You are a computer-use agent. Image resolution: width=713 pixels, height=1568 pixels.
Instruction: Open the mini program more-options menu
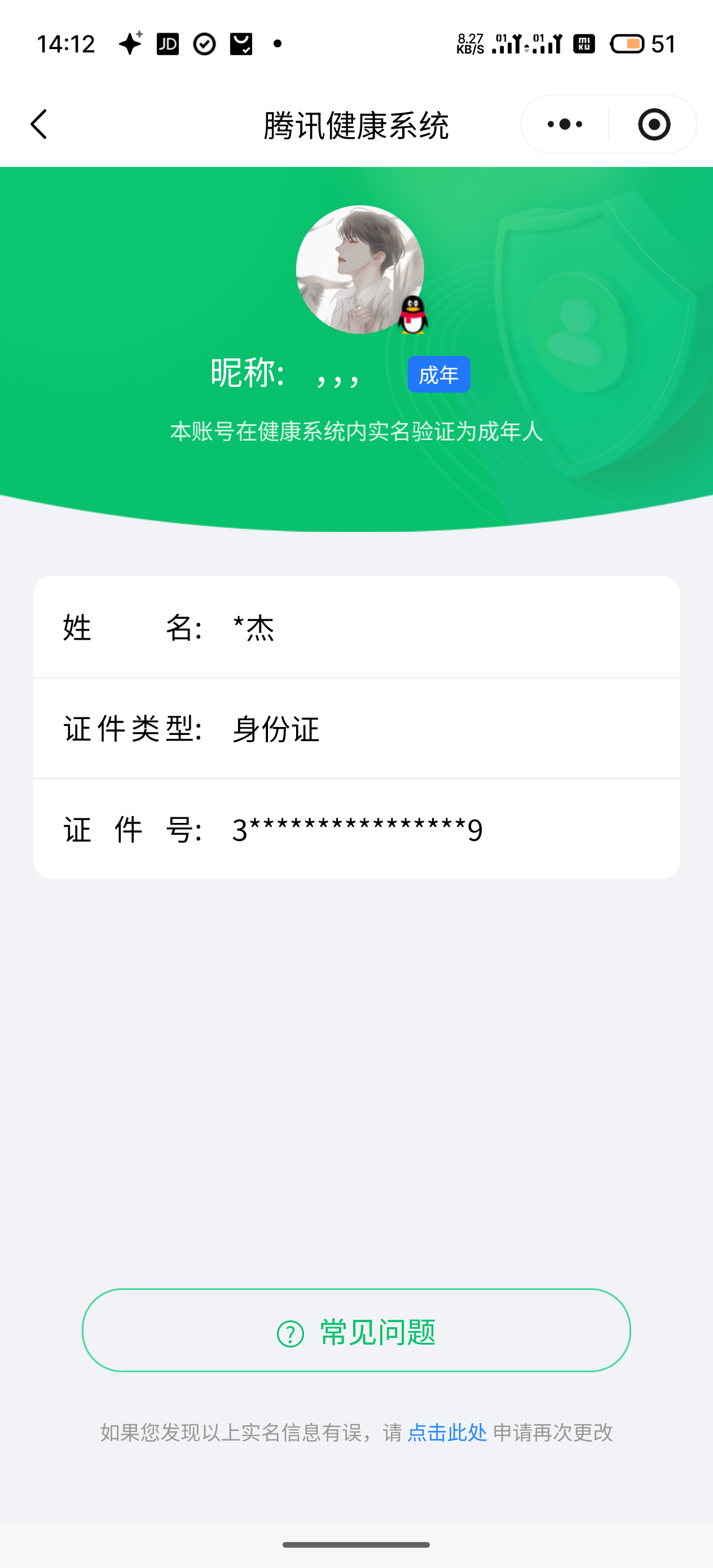click(565, 124)
